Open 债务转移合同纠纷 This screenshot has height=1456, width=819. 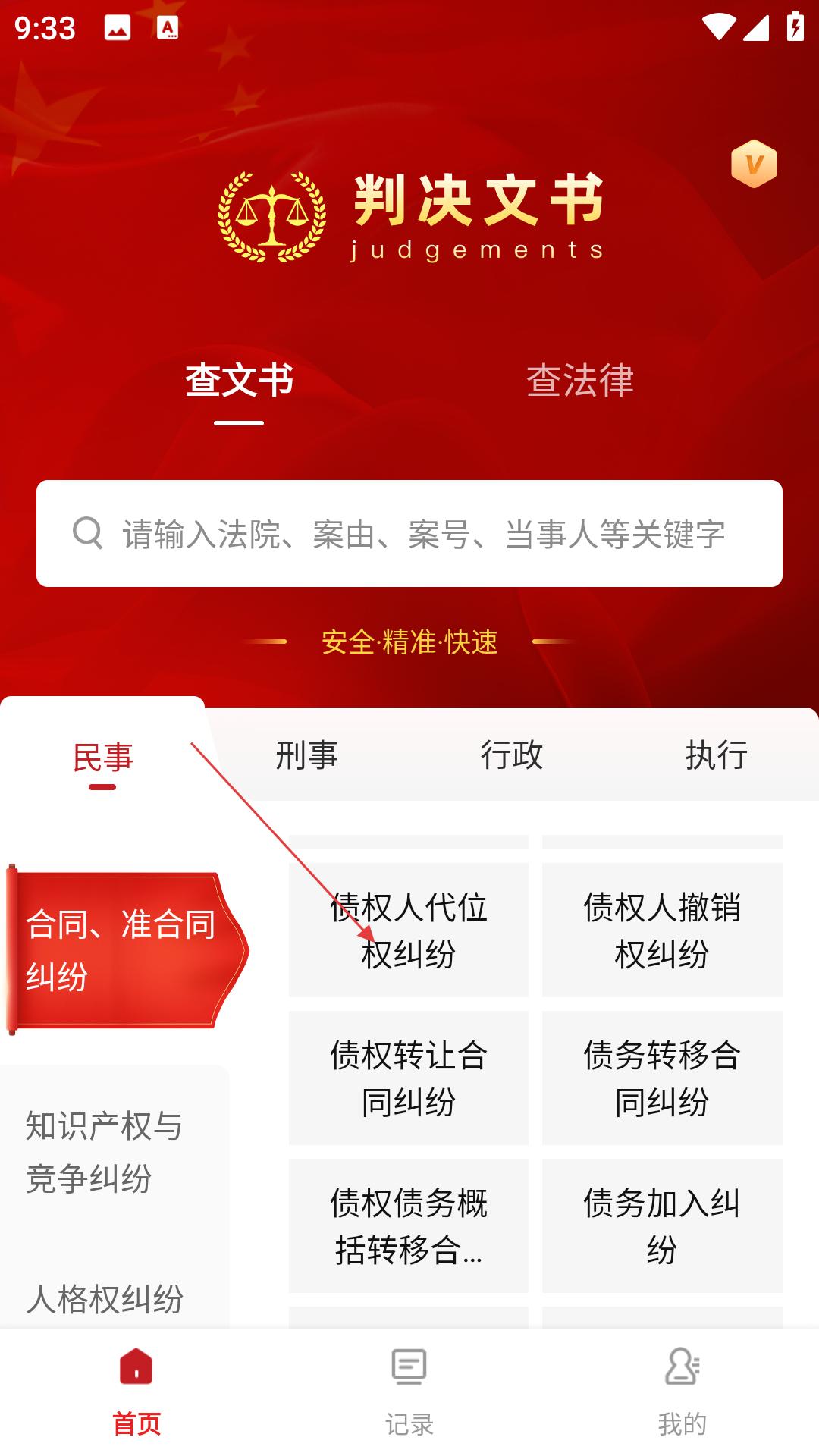coord(662,1078)
